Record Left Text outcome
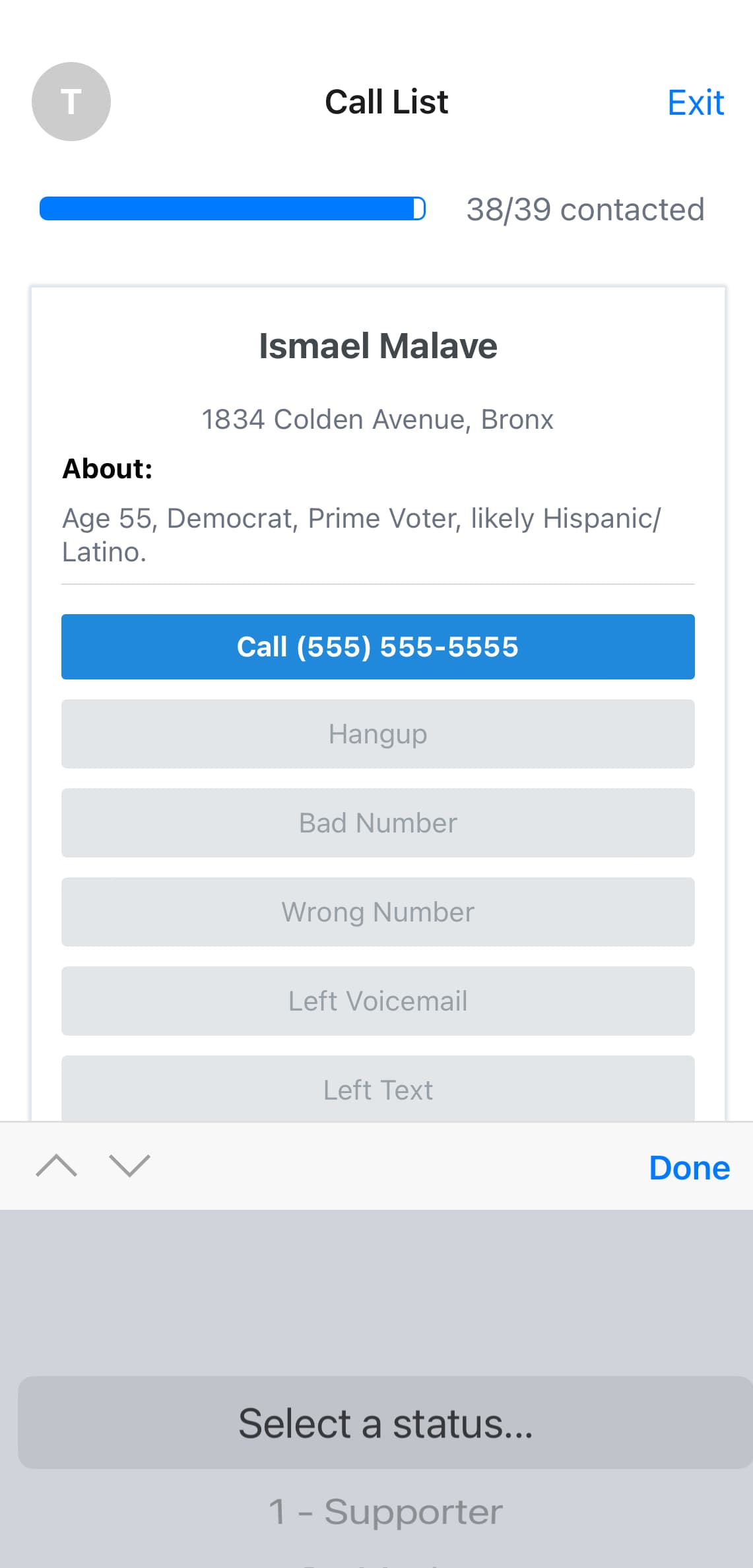Image resolution: width=753 pixels, height=1568 pixels. pyautogui.click(x=377, y=1088)
